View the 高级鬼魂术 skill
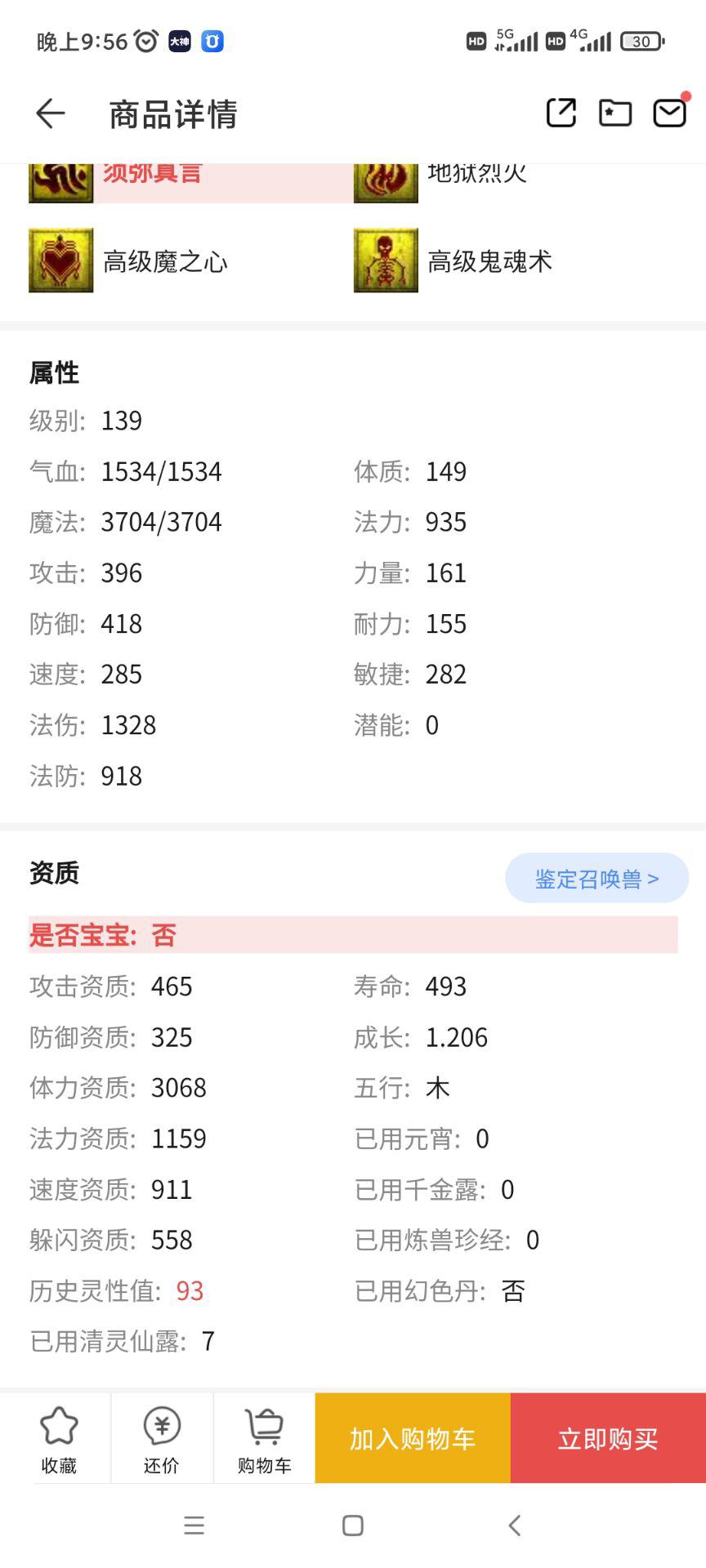Viewport: 706px width, 1568px height. tap(454, 261)
